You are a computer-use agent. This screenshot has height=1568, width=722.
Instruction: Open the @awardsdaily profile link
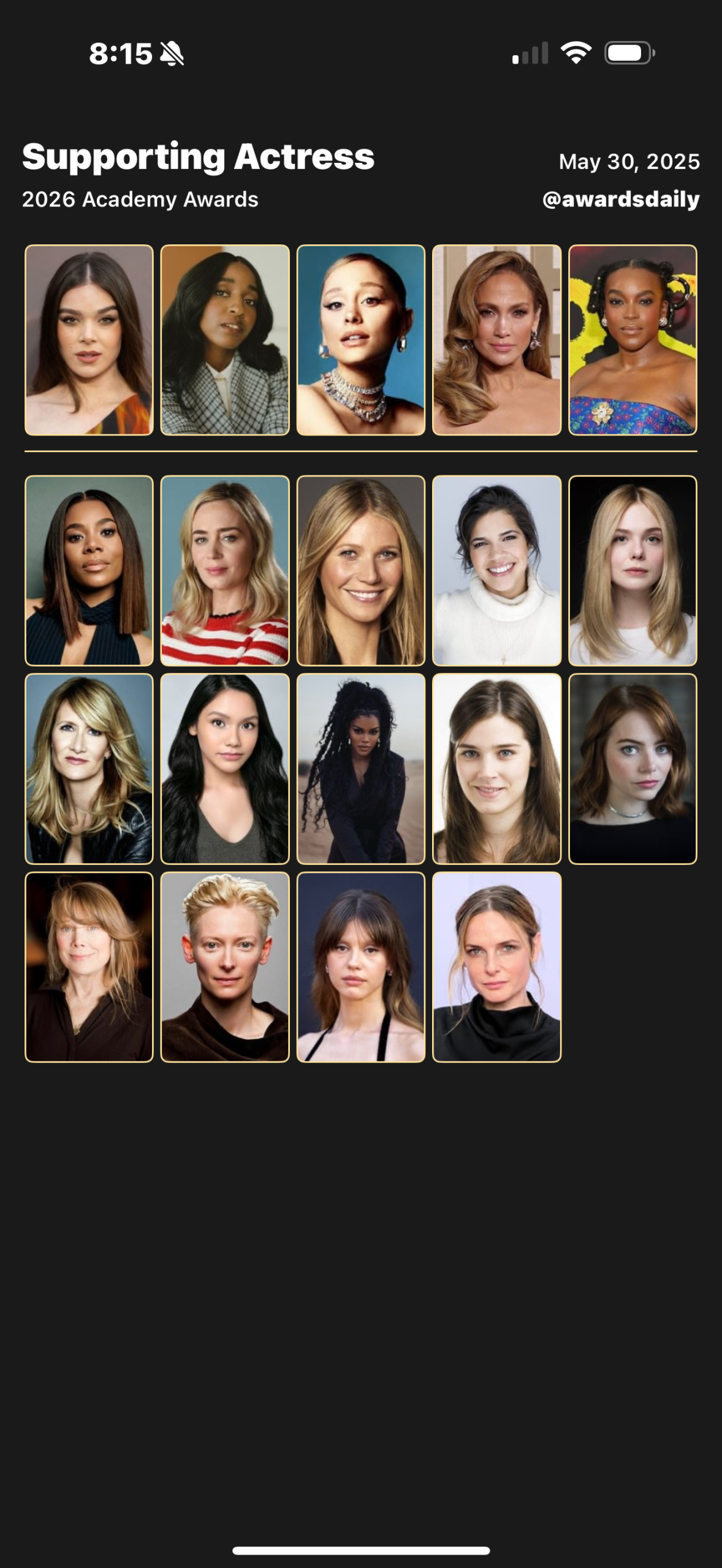621,199
